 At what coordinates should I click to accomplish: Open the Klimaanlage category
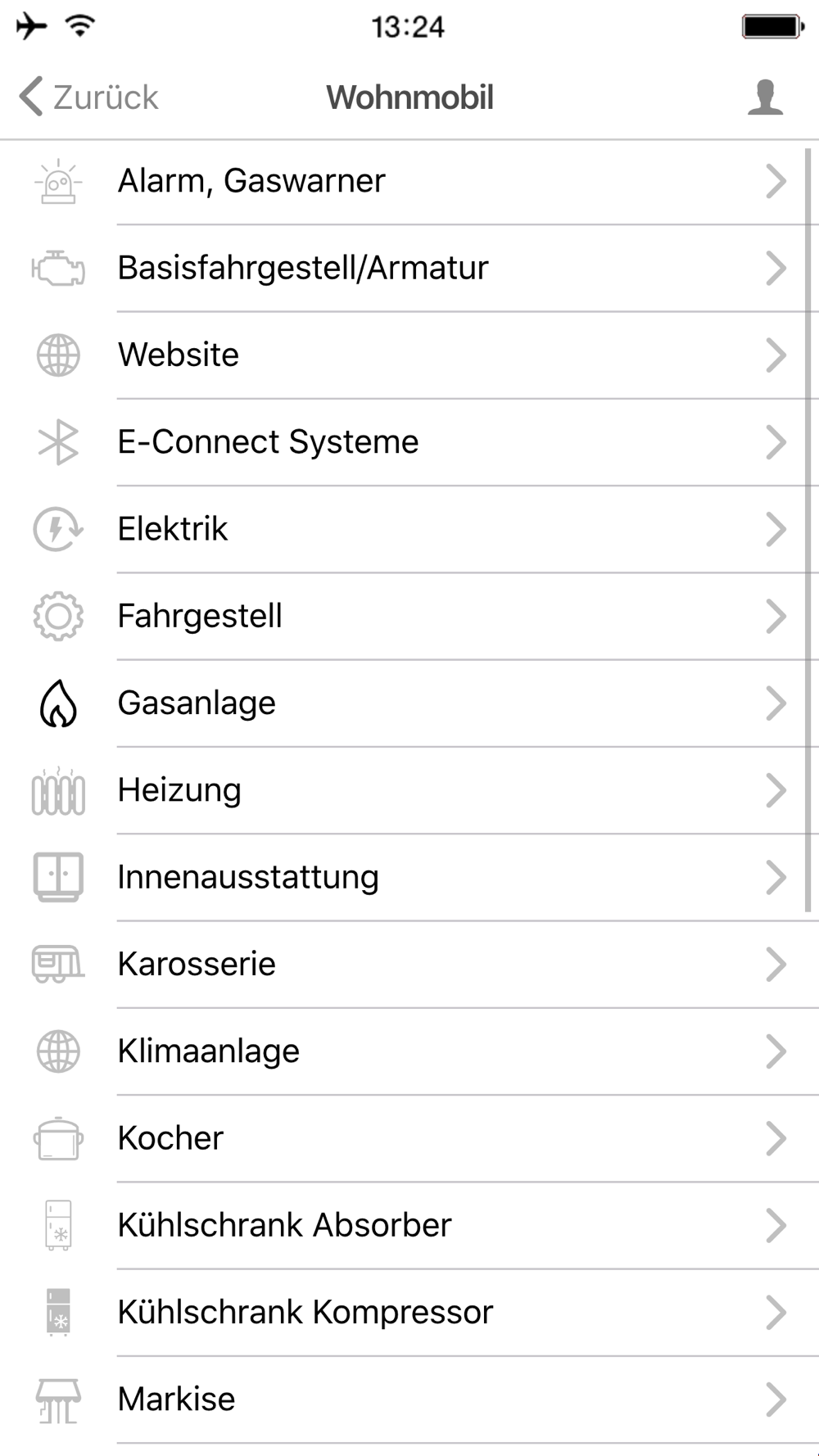click(x=409, y=1051)
